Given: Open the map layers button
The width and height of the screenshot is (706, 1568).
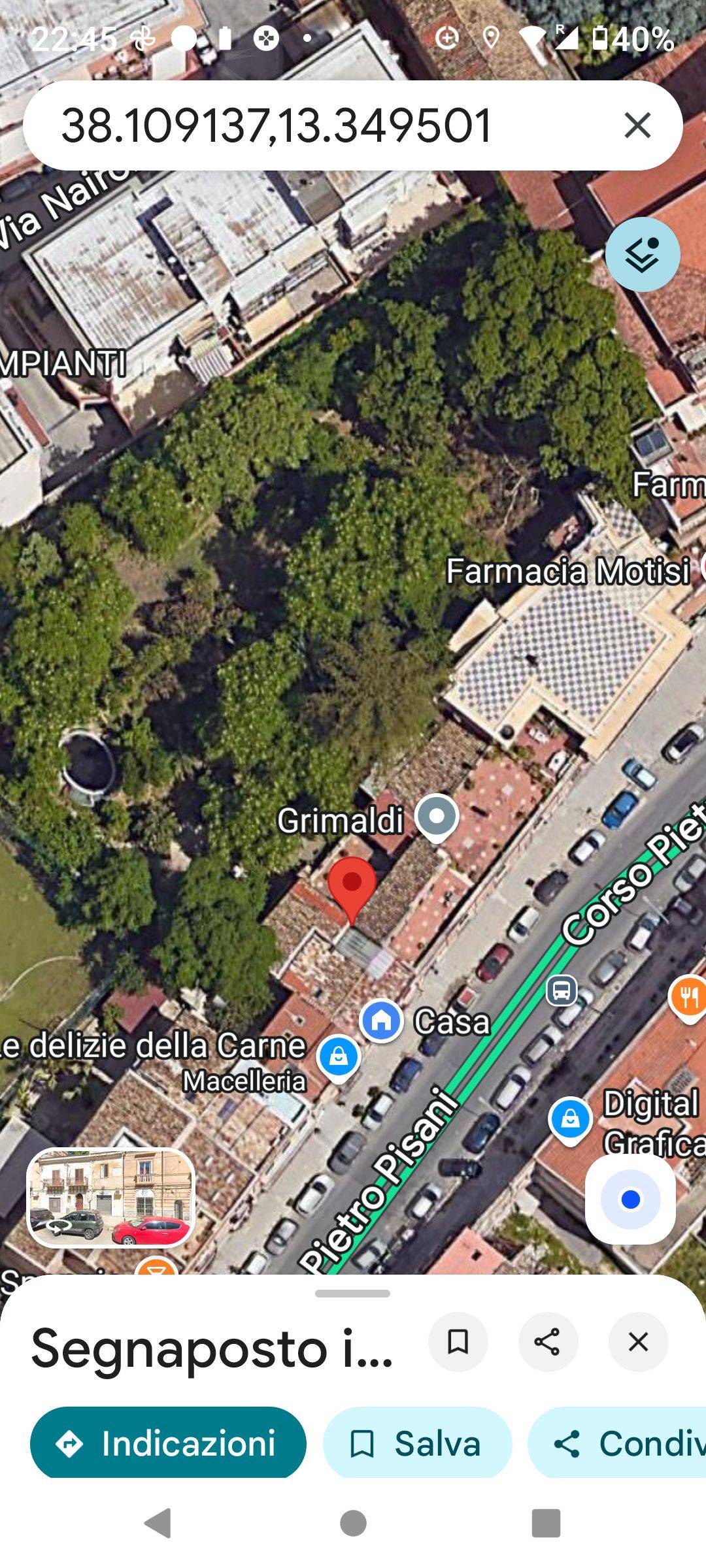Looking at the screenshot, I should 643,254.
